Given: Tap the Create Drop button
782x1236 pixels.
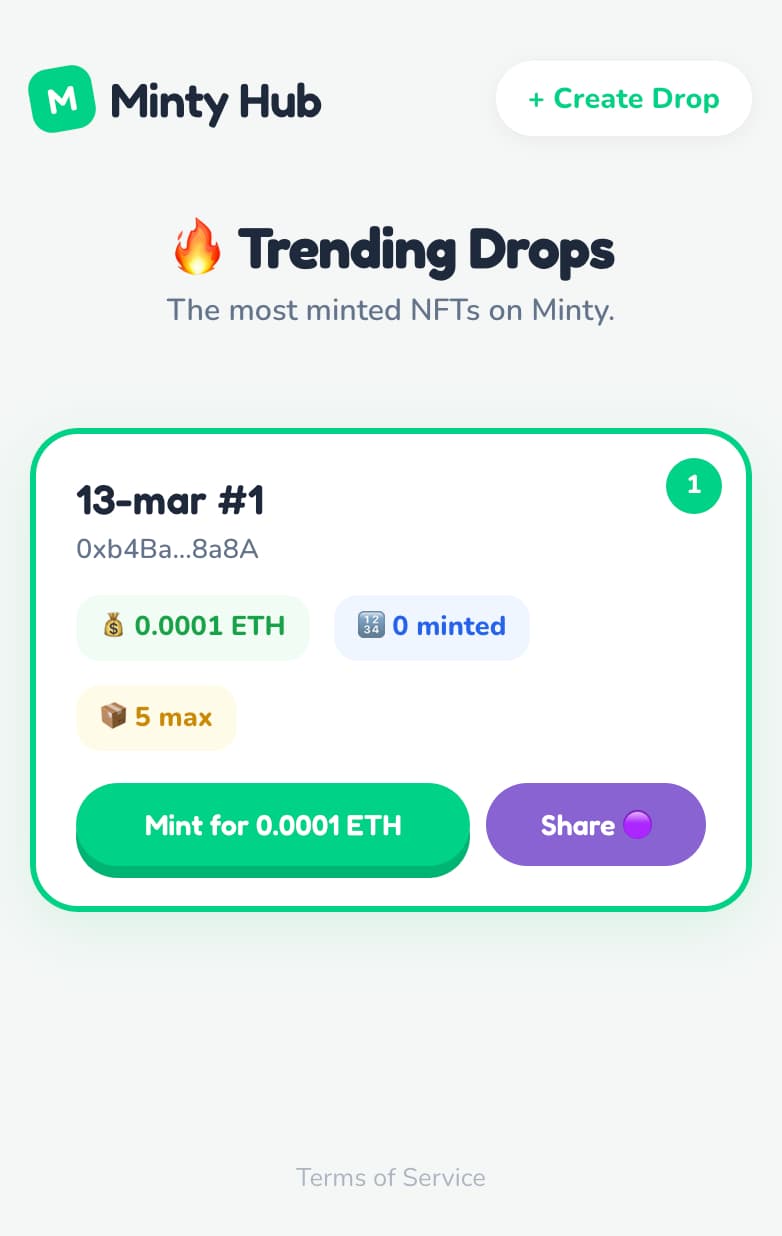Looking at the screenshot, I should pos(623,99).
